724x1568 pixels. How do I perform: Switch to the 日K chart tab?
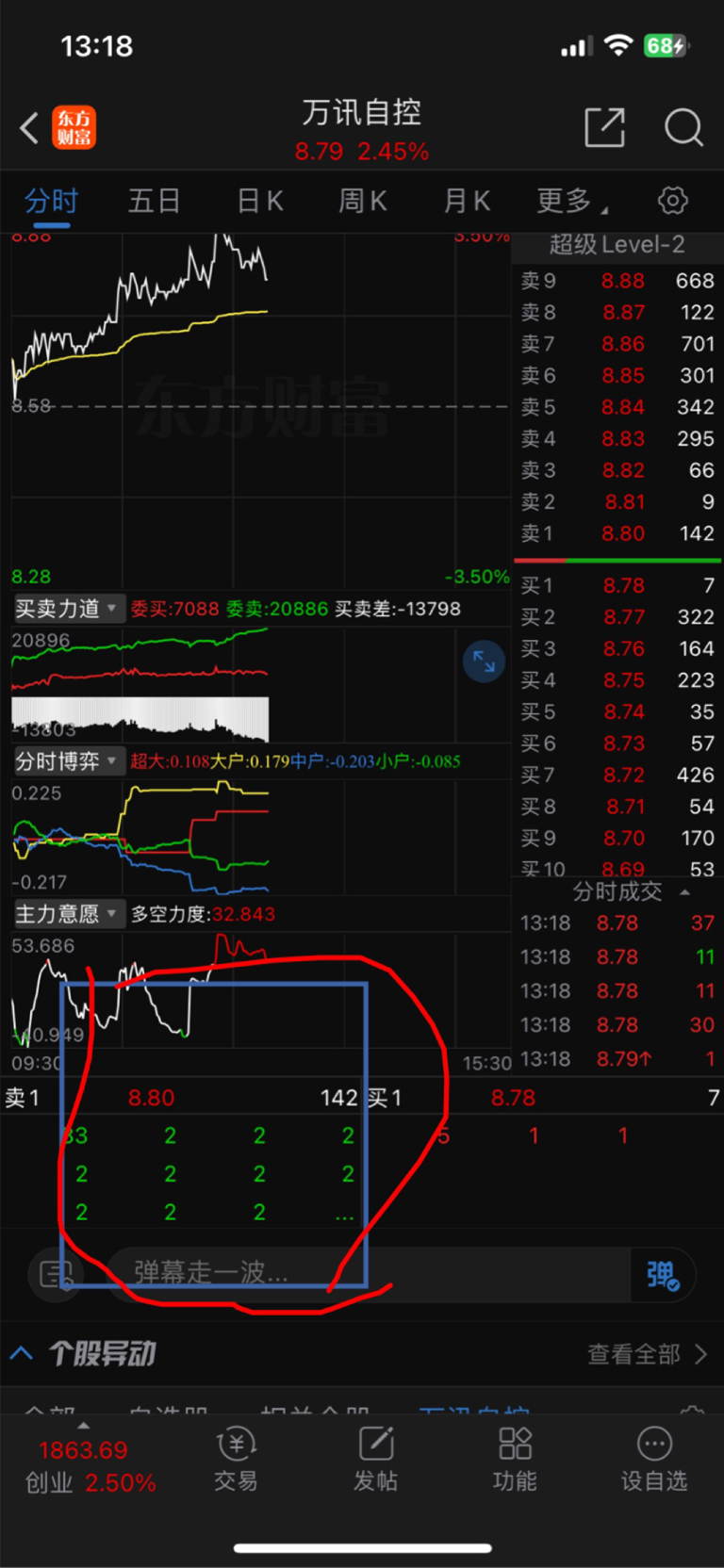[x=260, y=201]
